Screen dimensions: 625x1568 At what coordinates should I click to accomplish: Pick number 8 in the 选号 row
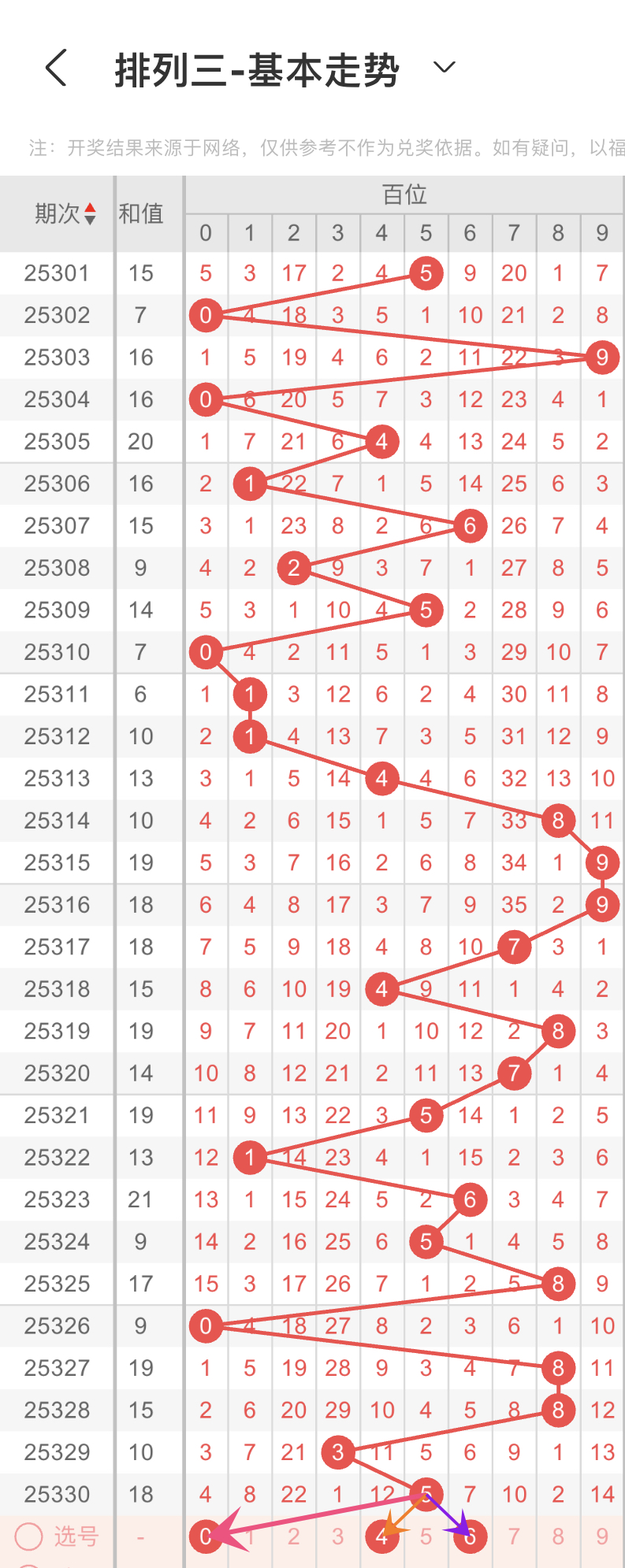558,1536
